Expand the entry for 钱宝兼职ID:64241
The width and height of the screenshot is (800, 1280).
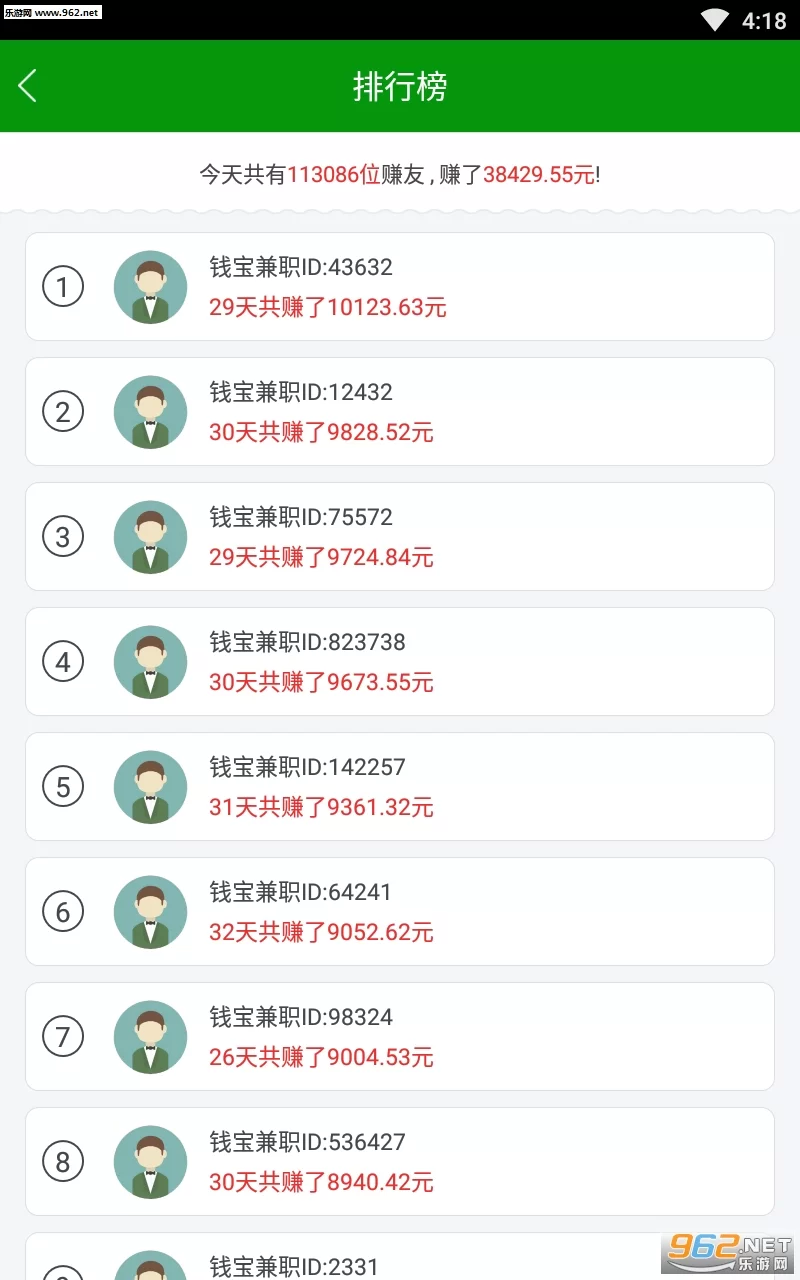(400, 912)
